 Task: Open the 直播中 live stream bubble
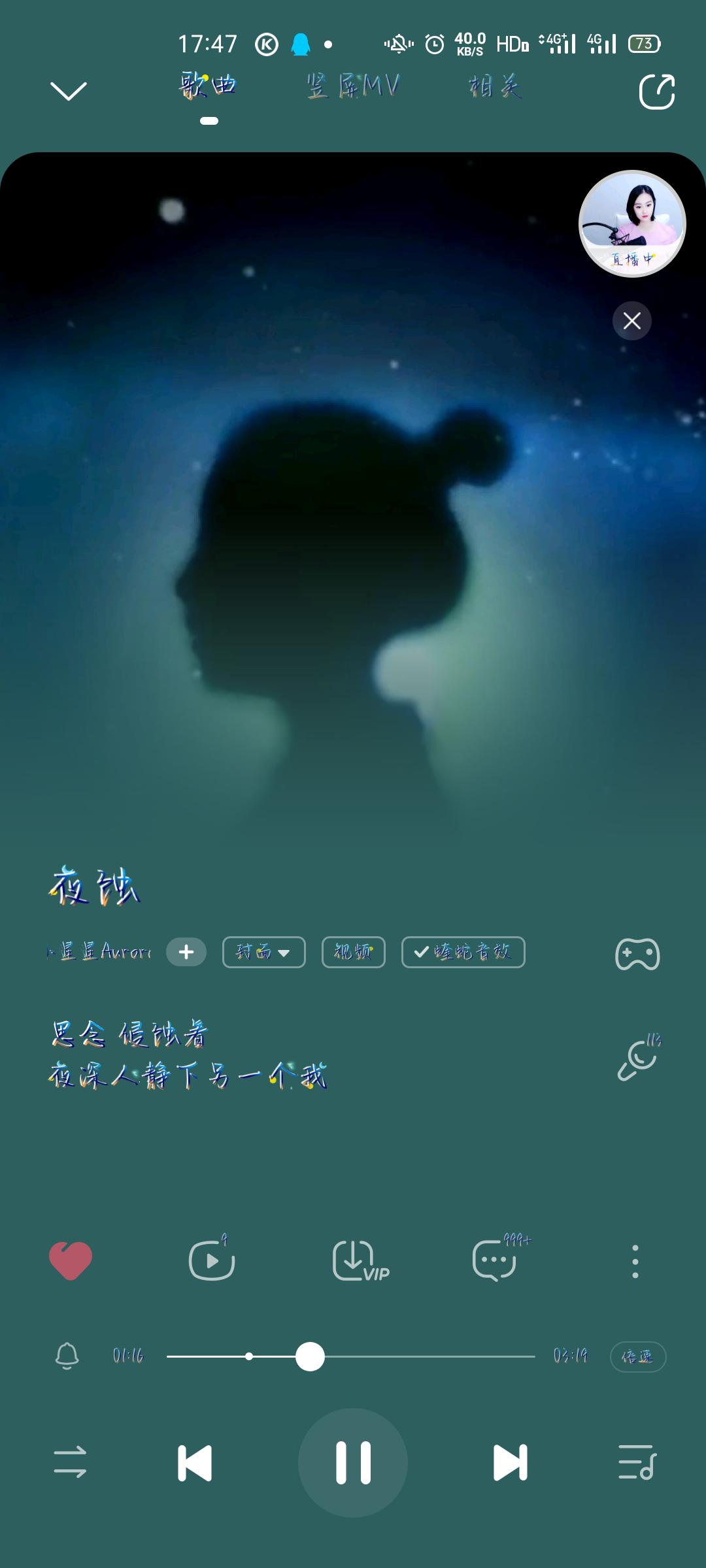pyautogui.click(x=631, y=223)
